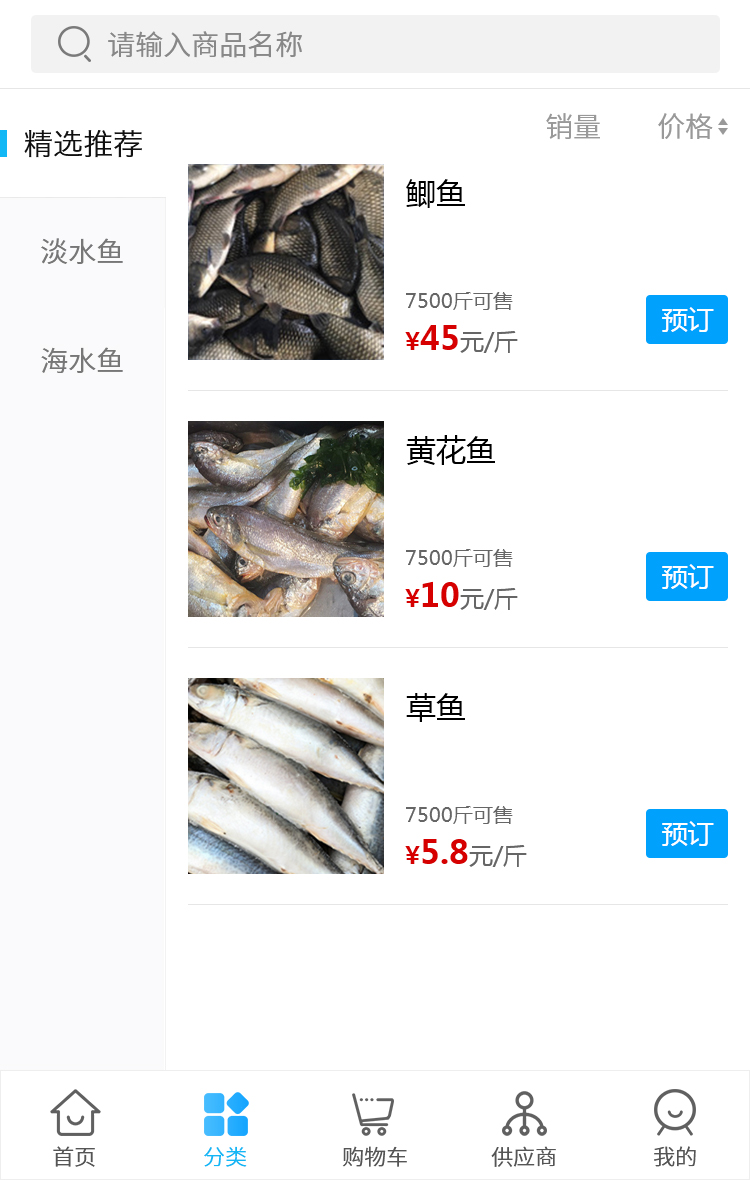Open the 鲫鱼 product photo
This screenshot has width=750, height=1180.
click(286, 262)
